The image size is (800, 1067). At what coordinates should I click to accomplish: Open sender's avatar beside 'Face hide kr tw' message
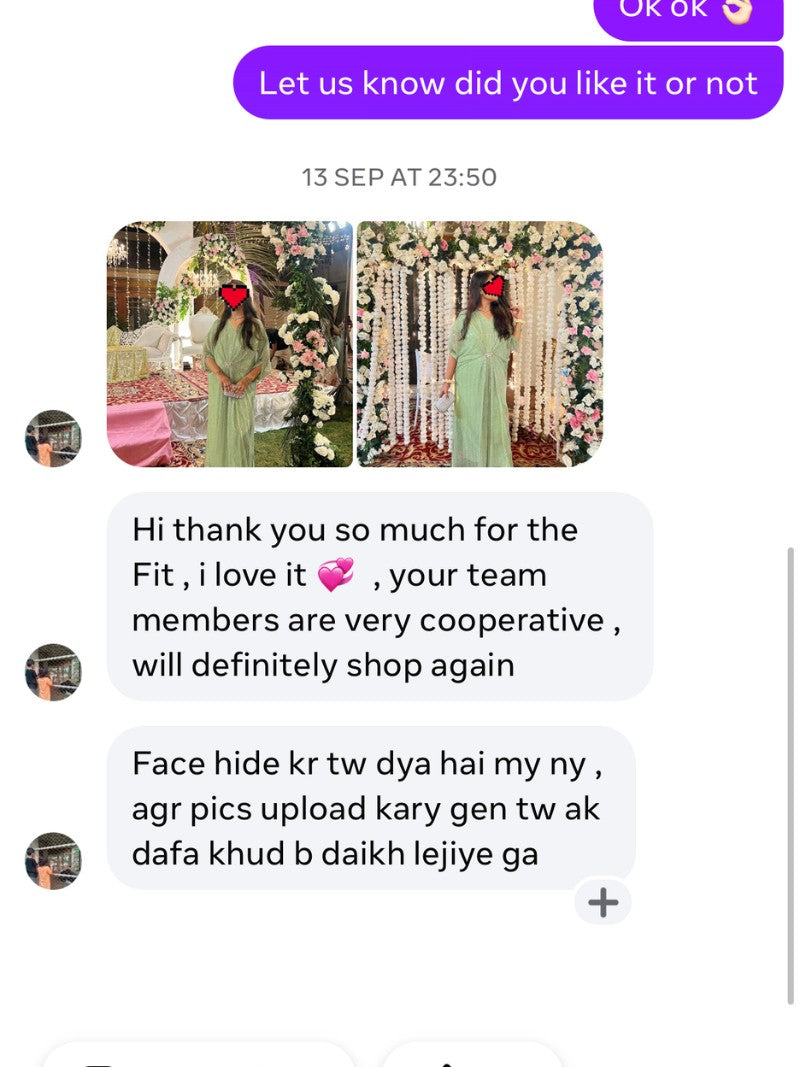coord(53,861)
